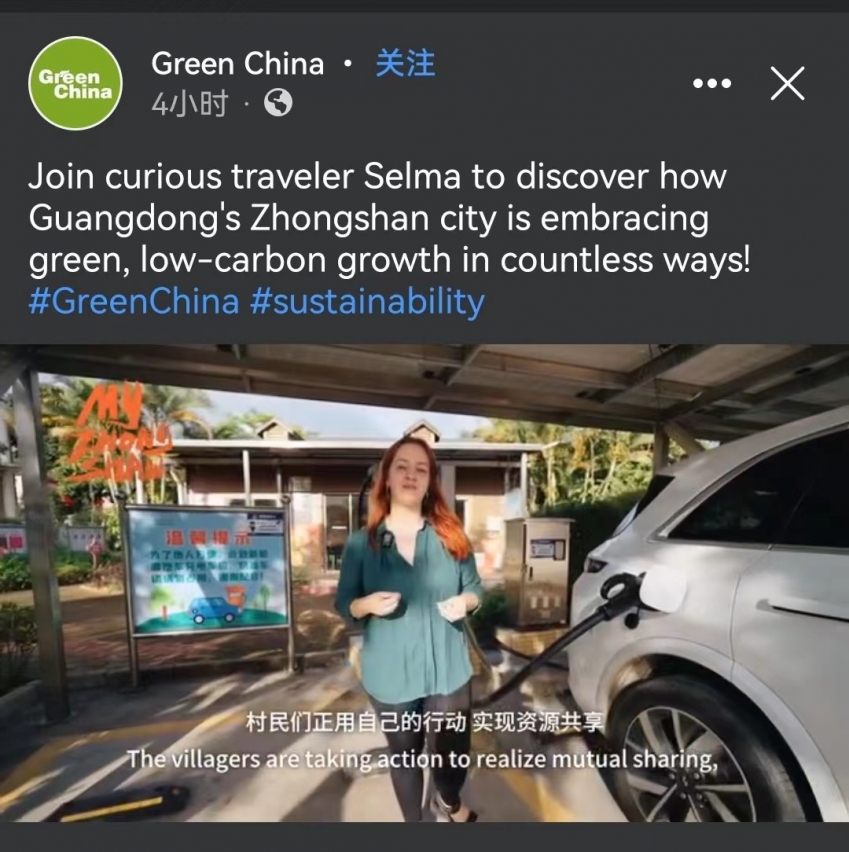Open the Green China profile picture
This screenshot has height=852, width=849.
point(76,83)
